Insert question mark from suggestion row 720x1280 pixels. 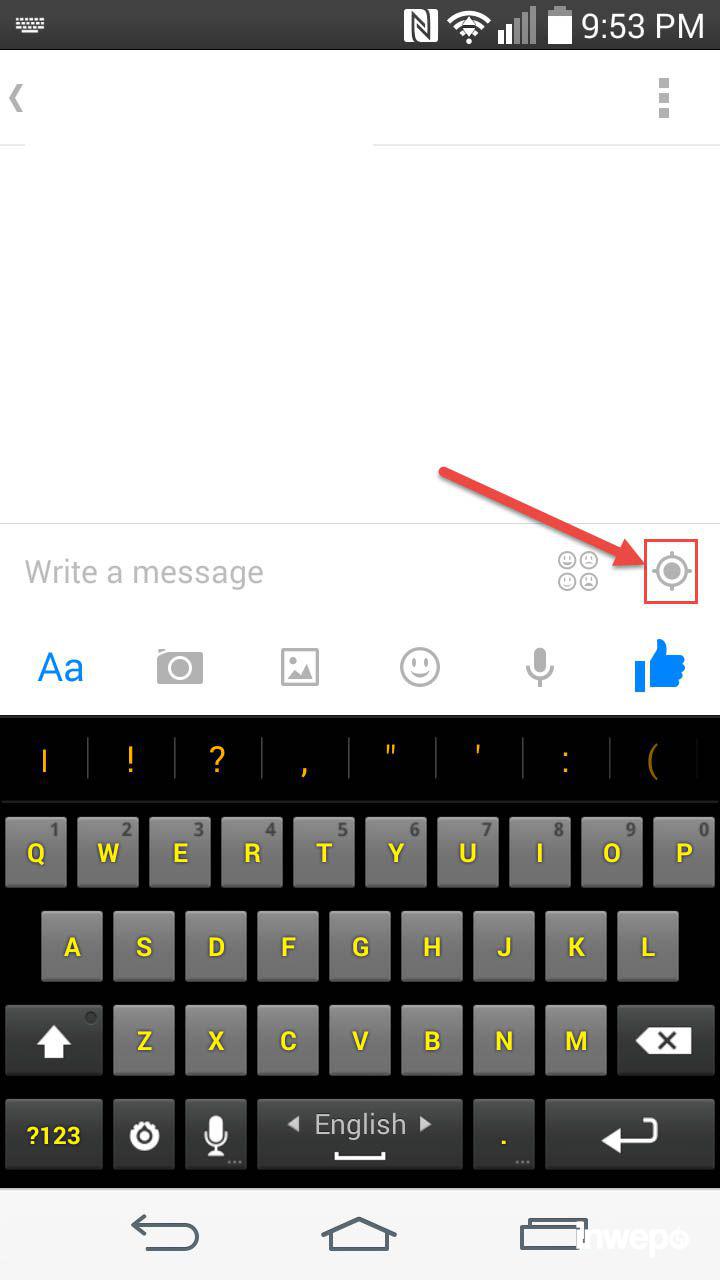tap(217, 760)
